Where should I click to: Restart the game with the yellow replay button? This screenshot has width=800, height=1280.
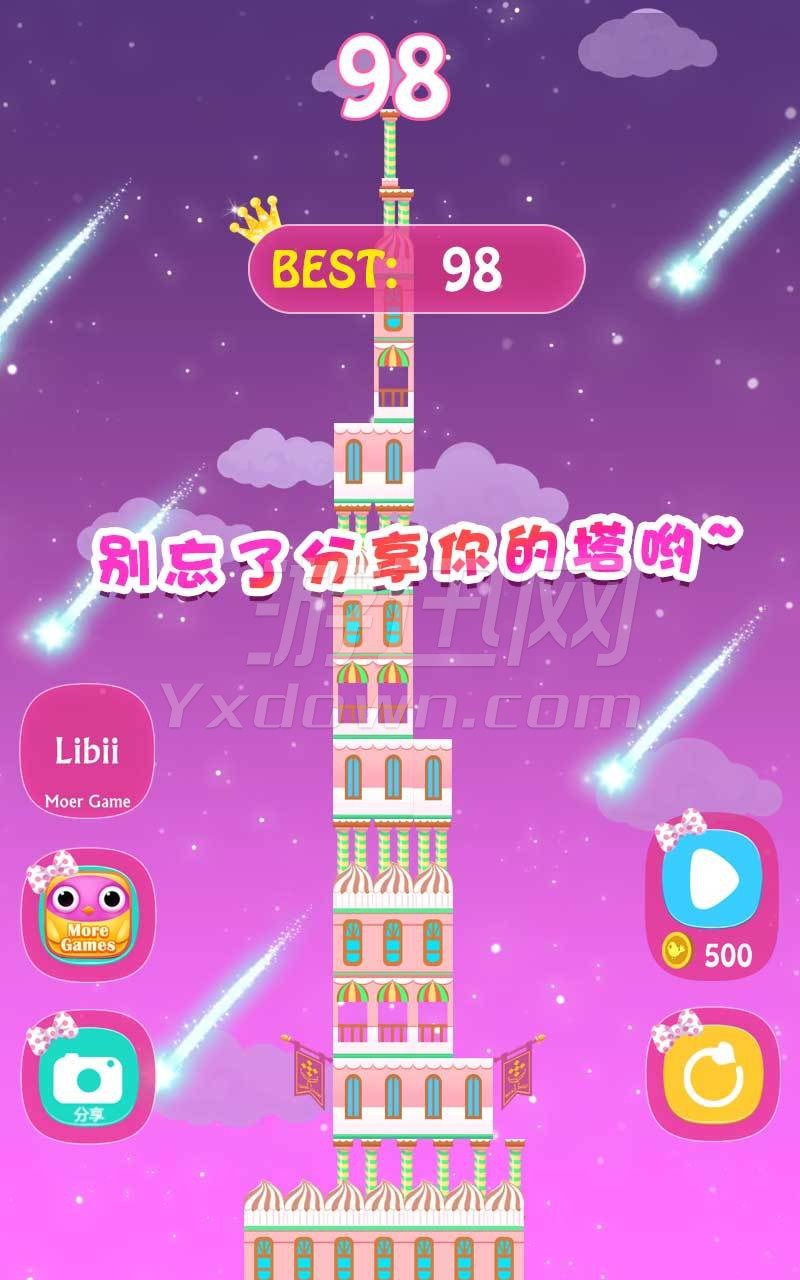(x=714, y=1075)
